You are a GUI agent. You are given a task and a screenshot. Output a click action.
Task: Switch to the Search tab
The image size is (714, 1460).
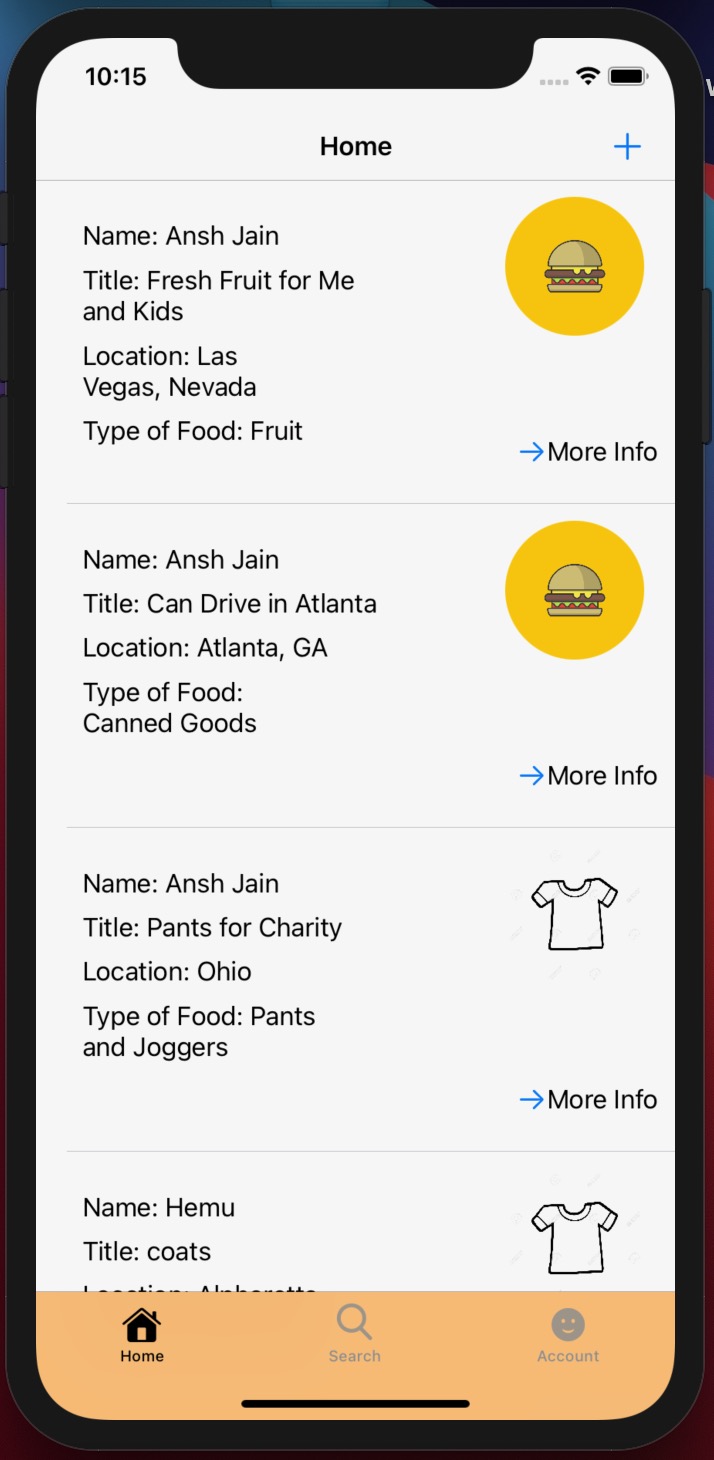coord(355,1334)
